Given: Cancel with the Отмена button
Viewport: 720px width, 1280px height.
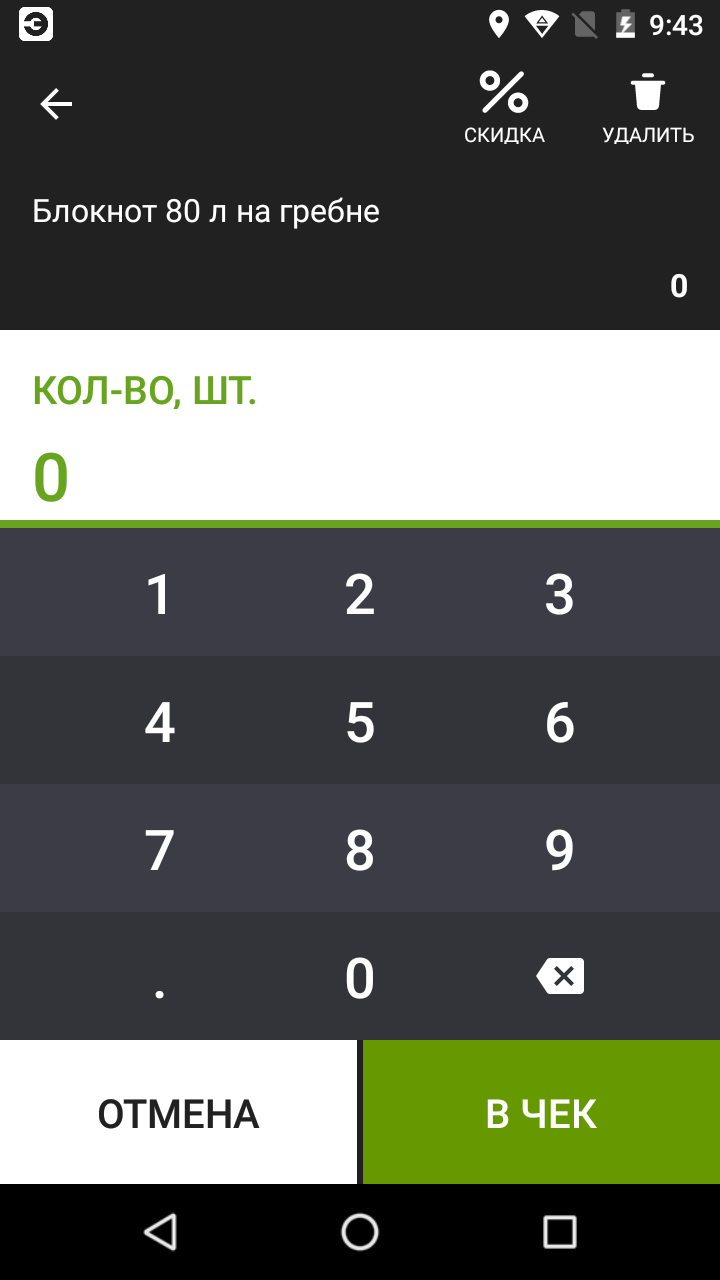Looking at the screenshot, I should point(178,1113).
